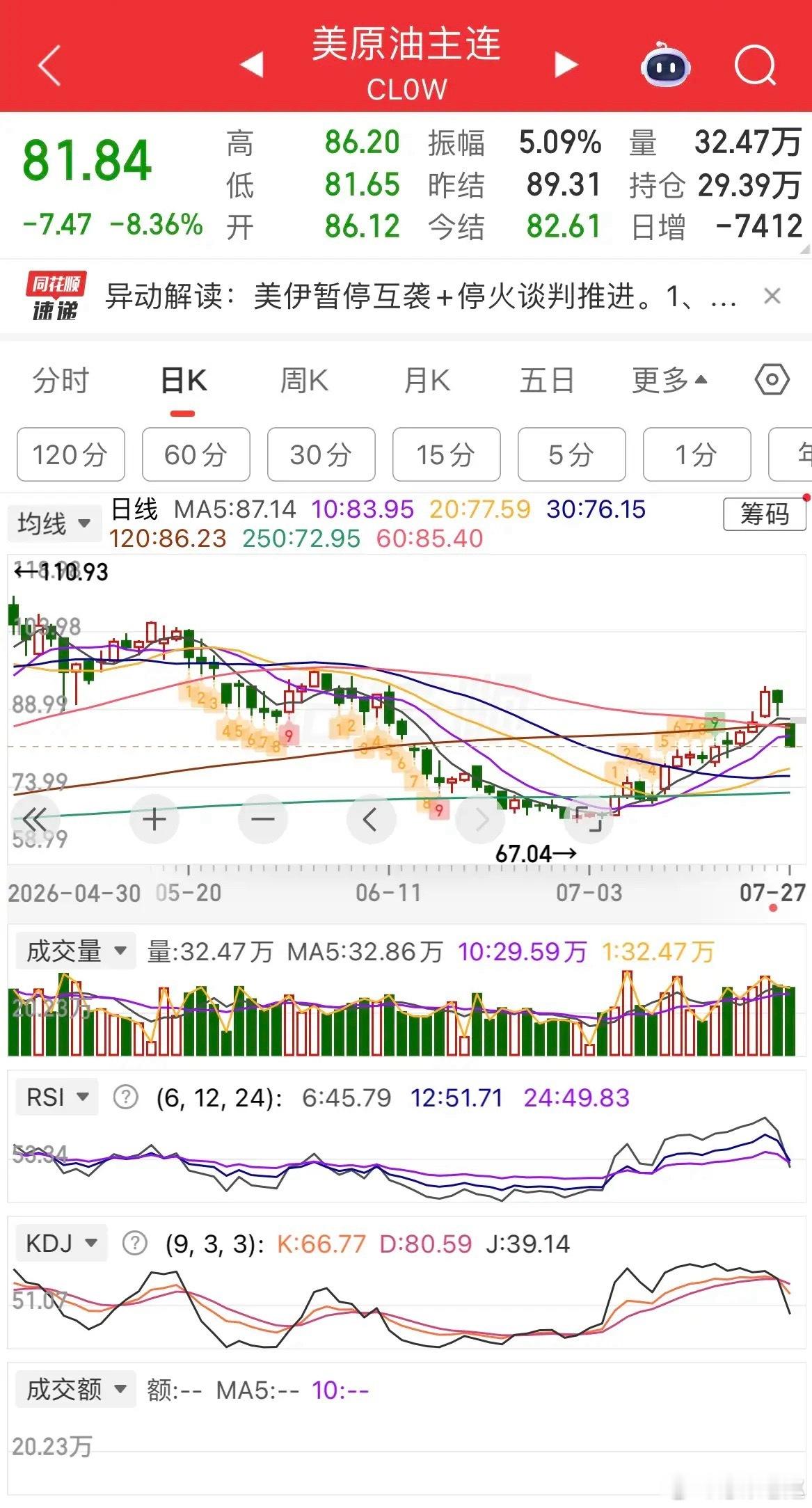Open chart settings hexagon icon

pos(772,380)
